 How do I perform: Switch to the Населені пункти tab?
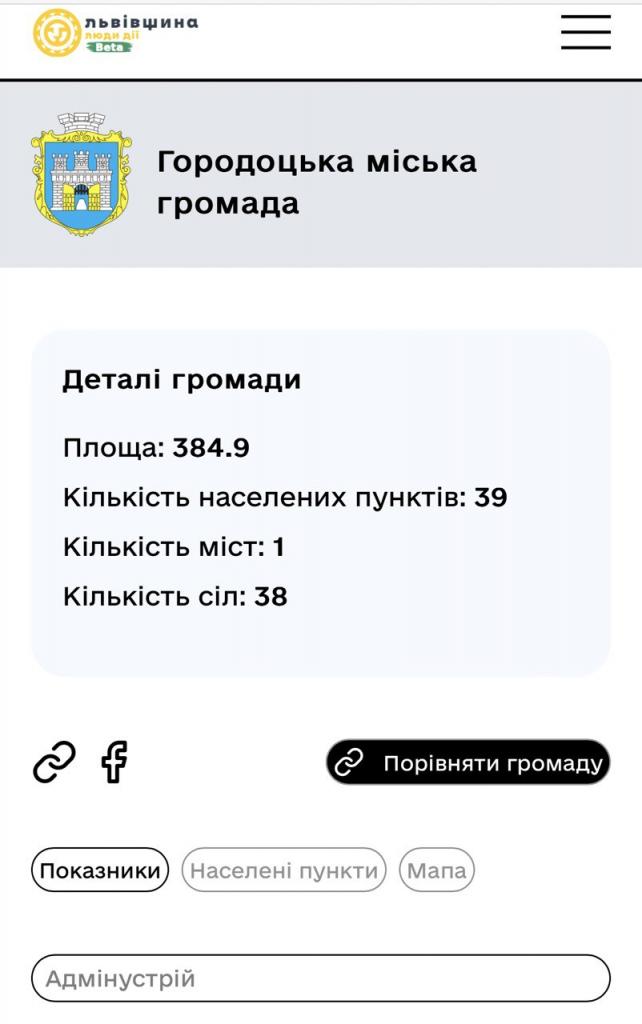[x=284, y=870]
